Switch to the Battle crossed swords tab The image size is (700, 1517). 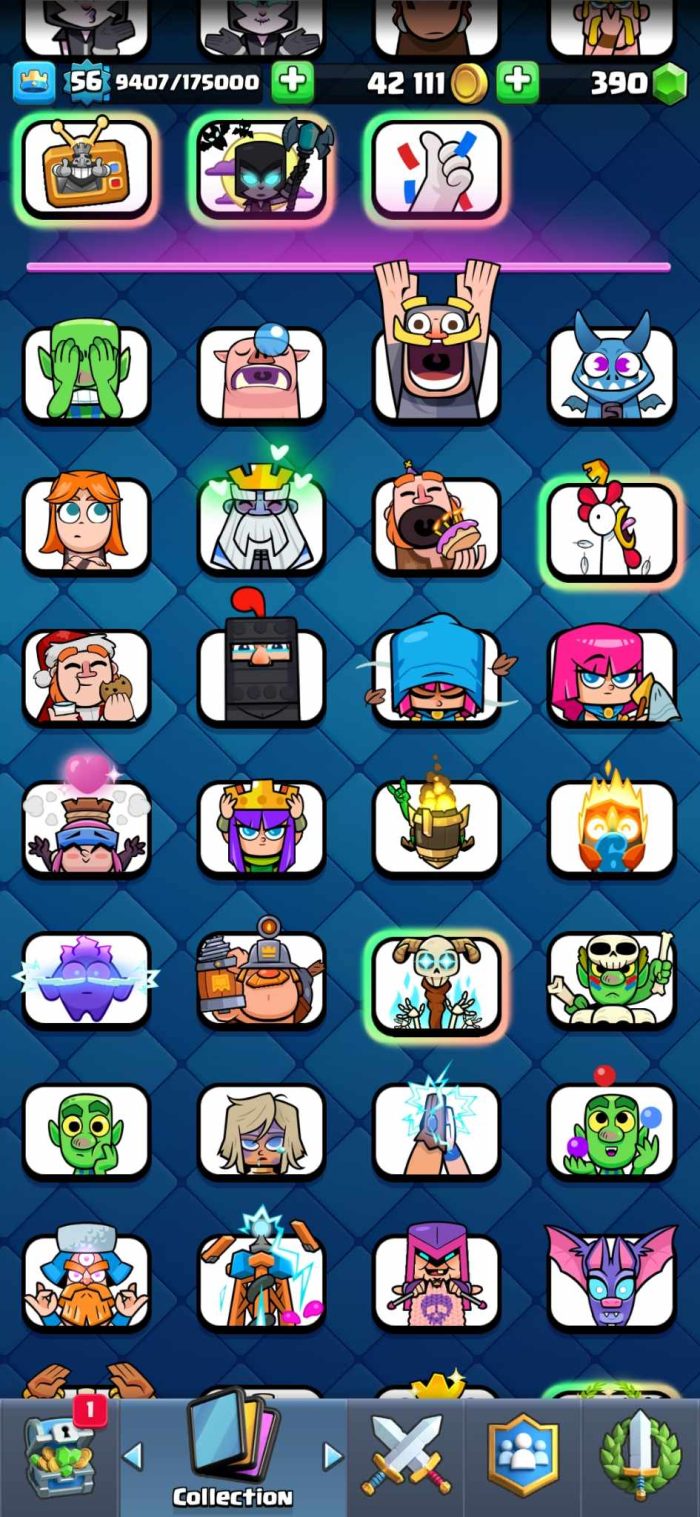407,1456
